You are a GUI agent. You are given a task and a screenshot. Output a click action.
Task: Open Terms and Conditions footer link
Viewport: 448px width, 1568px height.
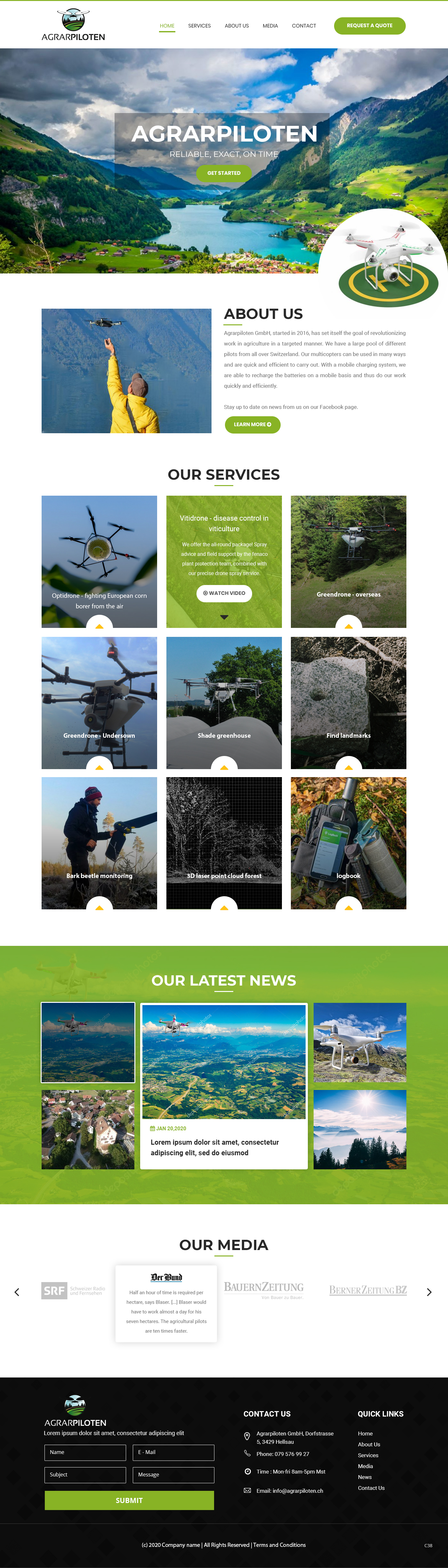pyautogui.click(x=279, y=1544)
